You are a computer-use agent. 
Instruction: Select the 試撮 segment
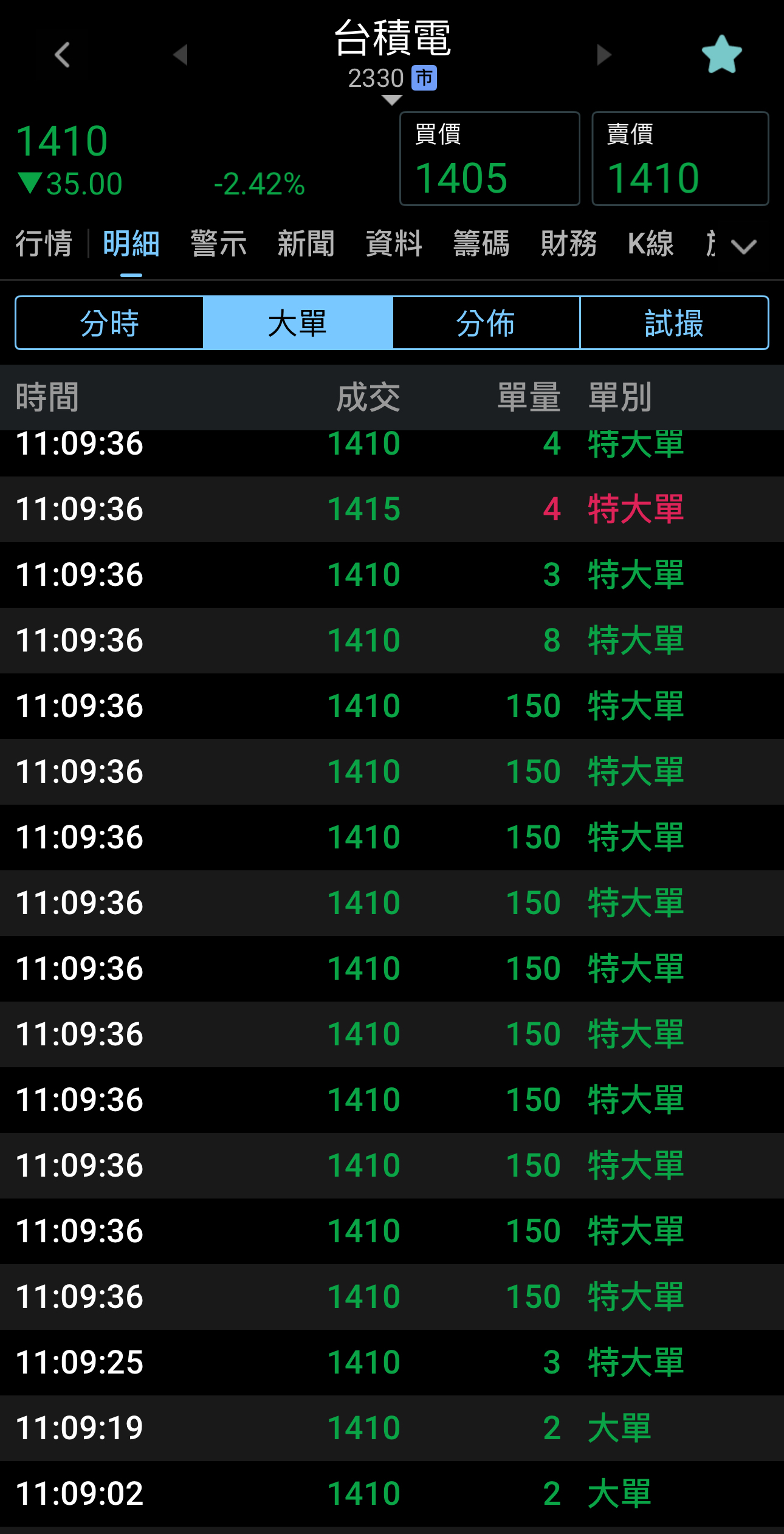[674, 323]
